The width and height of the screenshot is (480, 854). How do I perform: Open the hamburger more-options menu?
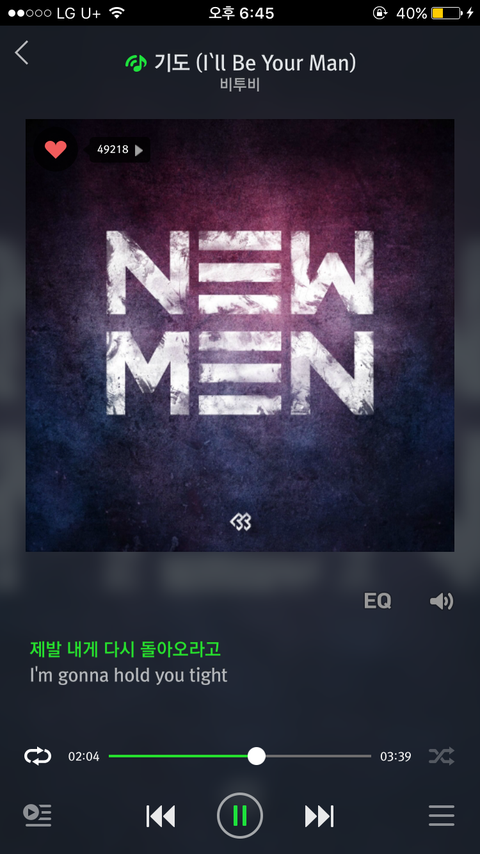(441, 815)
